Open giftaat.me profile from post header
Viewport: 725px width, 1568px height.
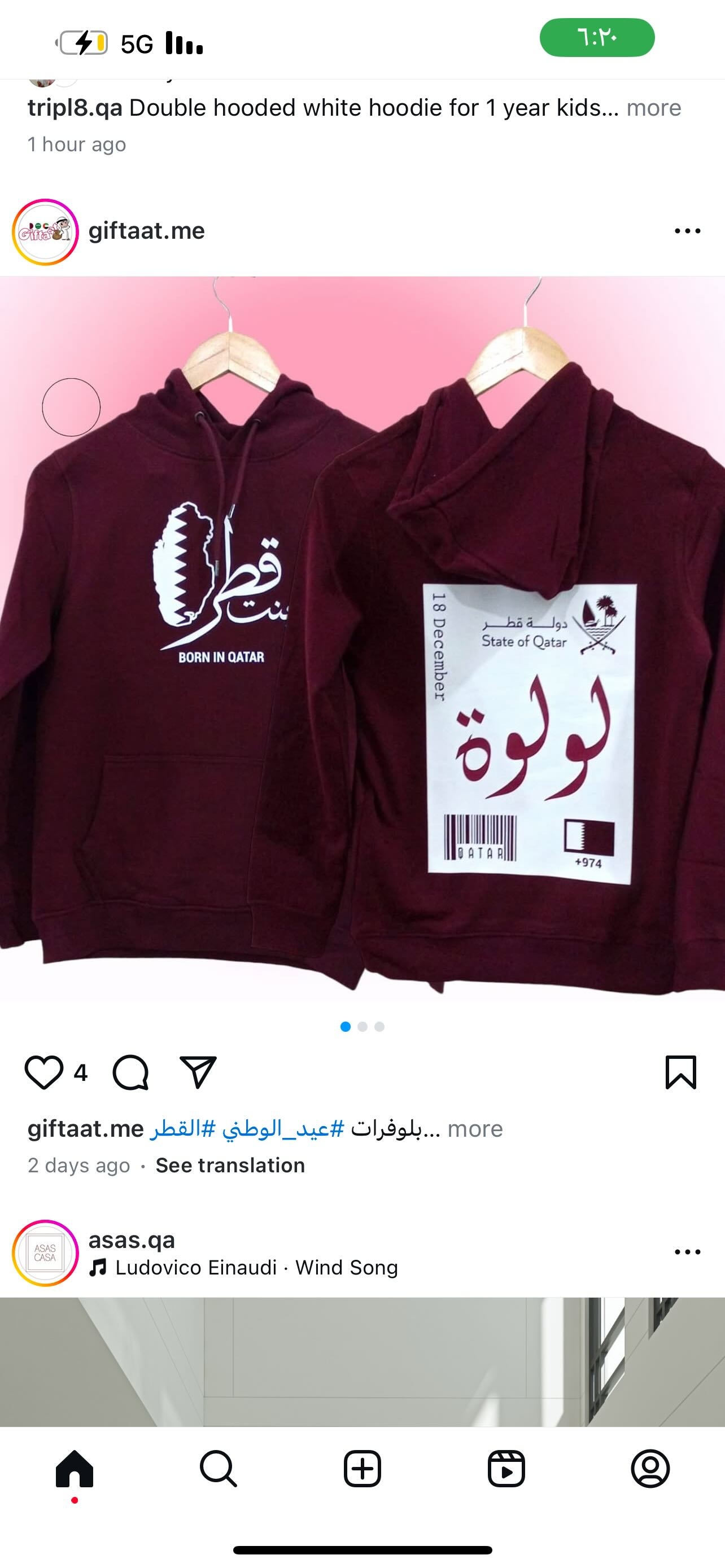click(x=147, y=231)
